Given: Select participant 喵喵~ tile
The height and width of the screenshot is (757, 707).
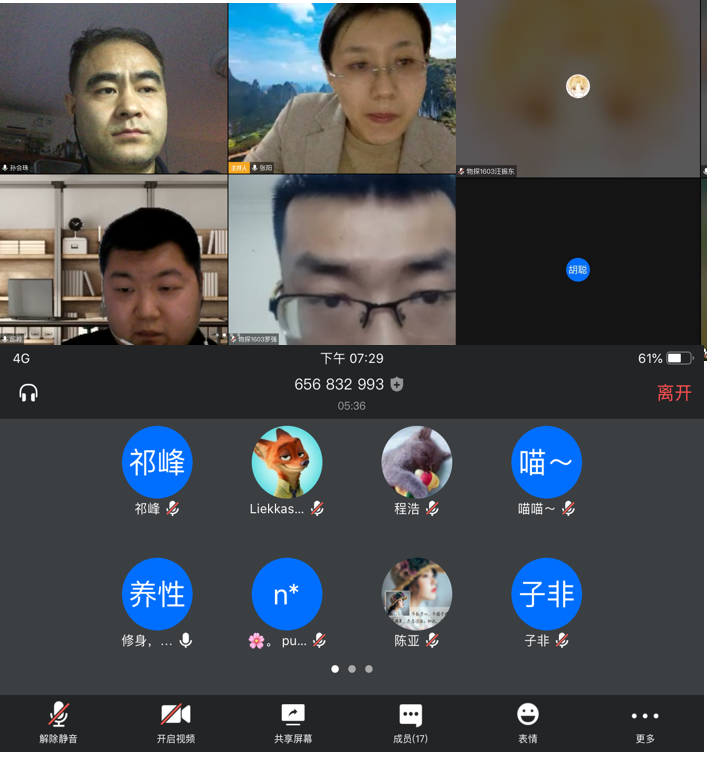Looking at the screenshot, I should pyautogui.click(x=546, y=462).
